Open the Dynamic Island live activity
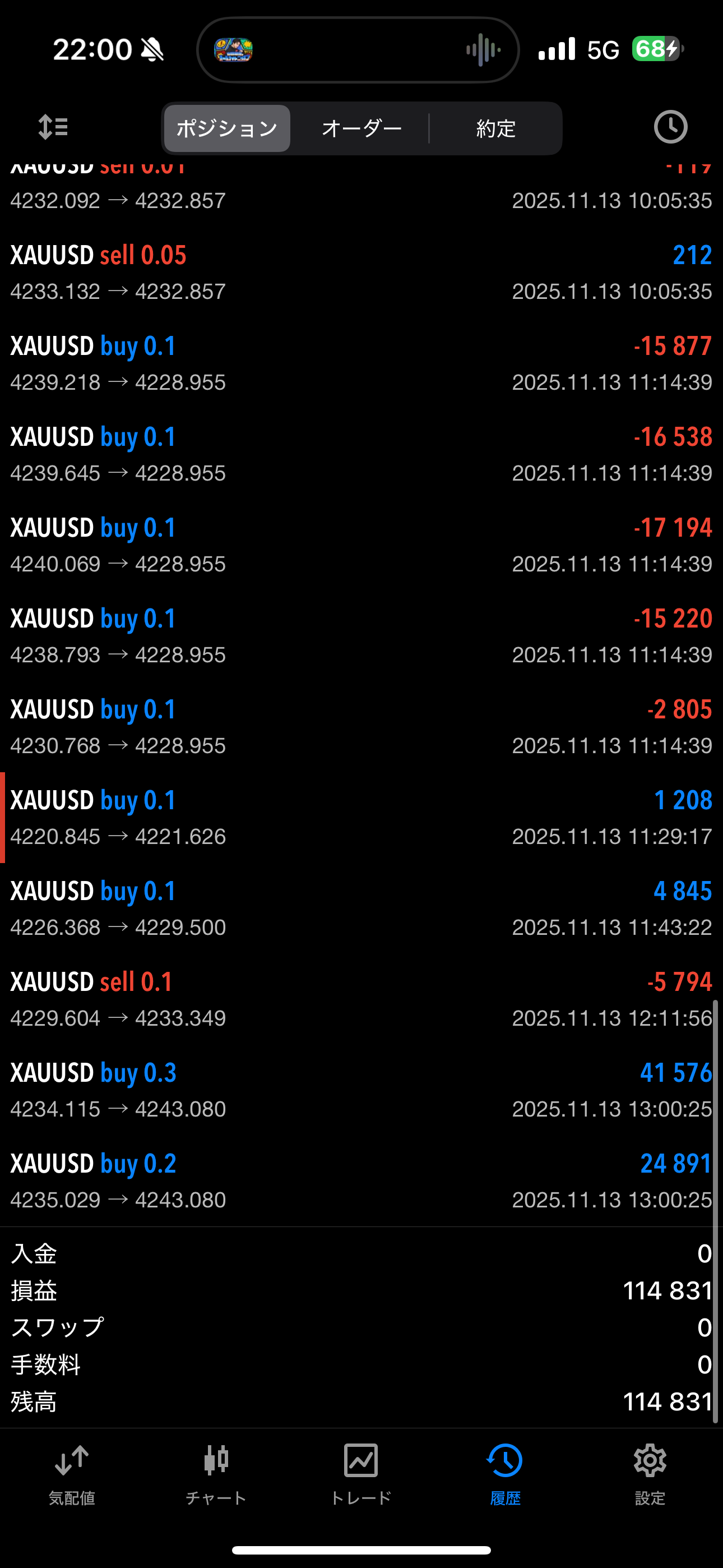Screen dimensions: 723x1568 pyautogui.click(x=358, y=49)
